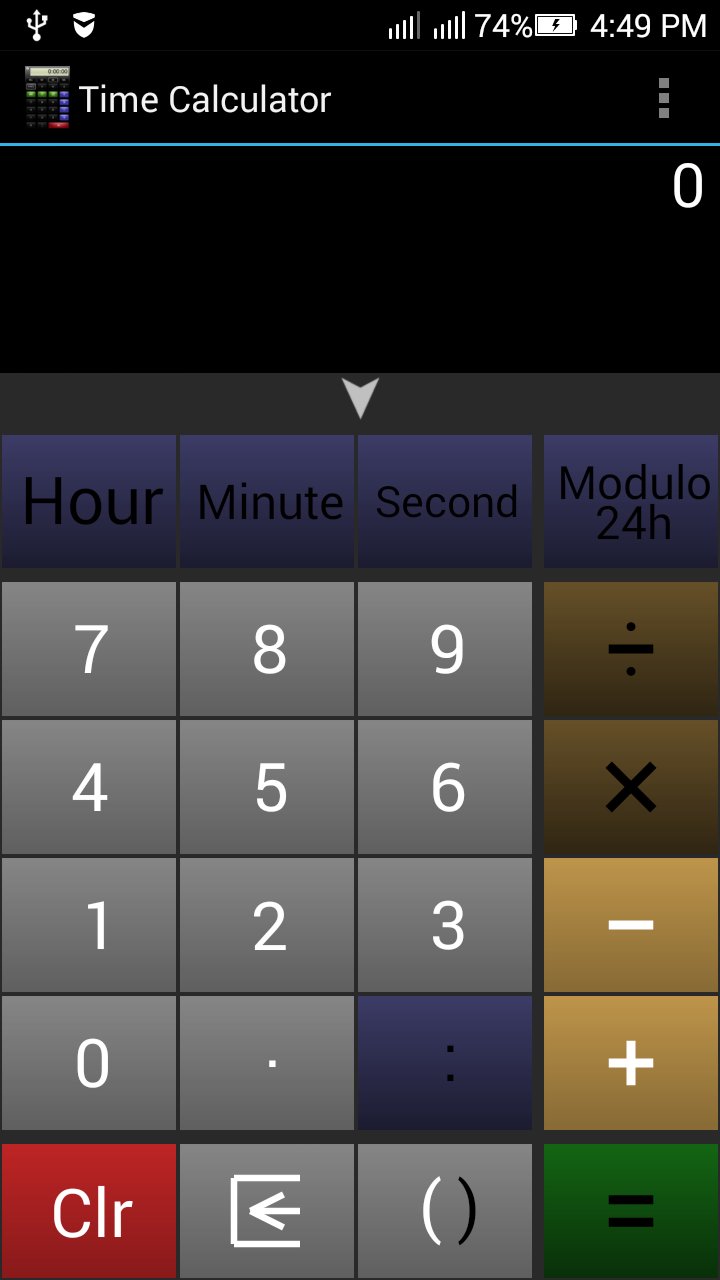This screenshot has height=1280, width=720.
Task: Toggle the Modulo 24h mode
Action: tap(630, 500)
